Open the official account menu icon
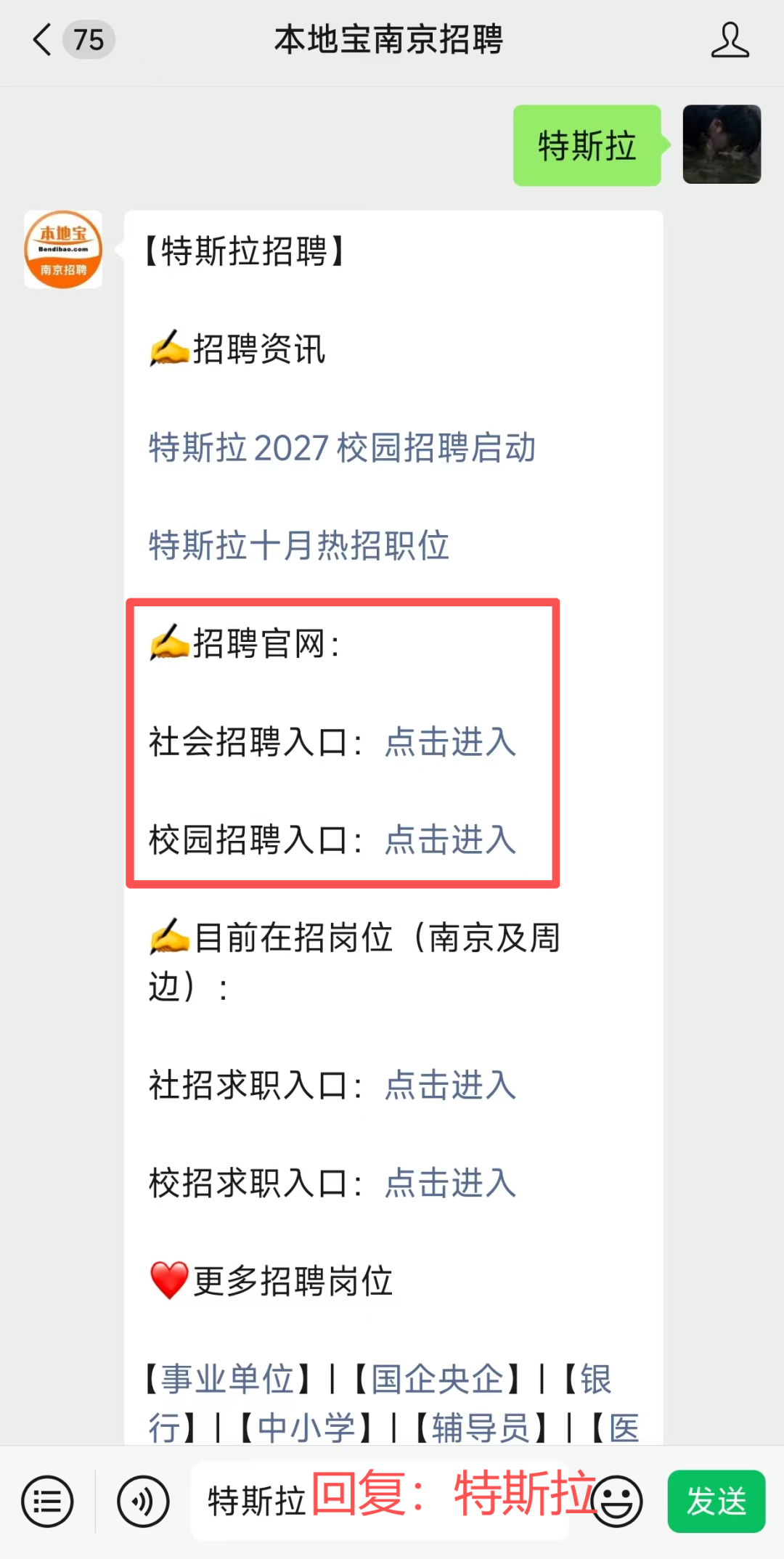 (x=47, y=1501)
